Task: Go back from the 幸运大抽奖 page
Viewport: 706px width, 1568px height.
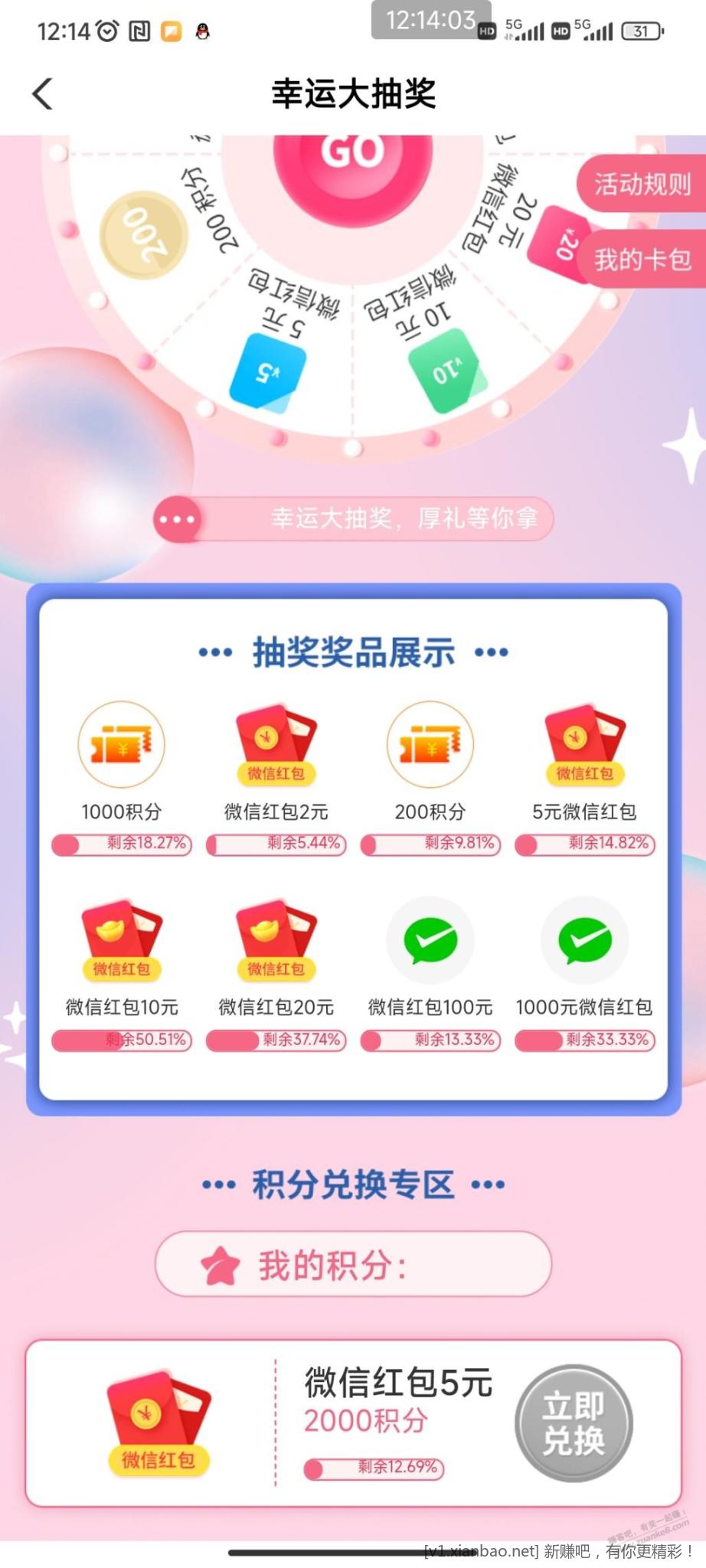Action: click(x=43, y=94)
